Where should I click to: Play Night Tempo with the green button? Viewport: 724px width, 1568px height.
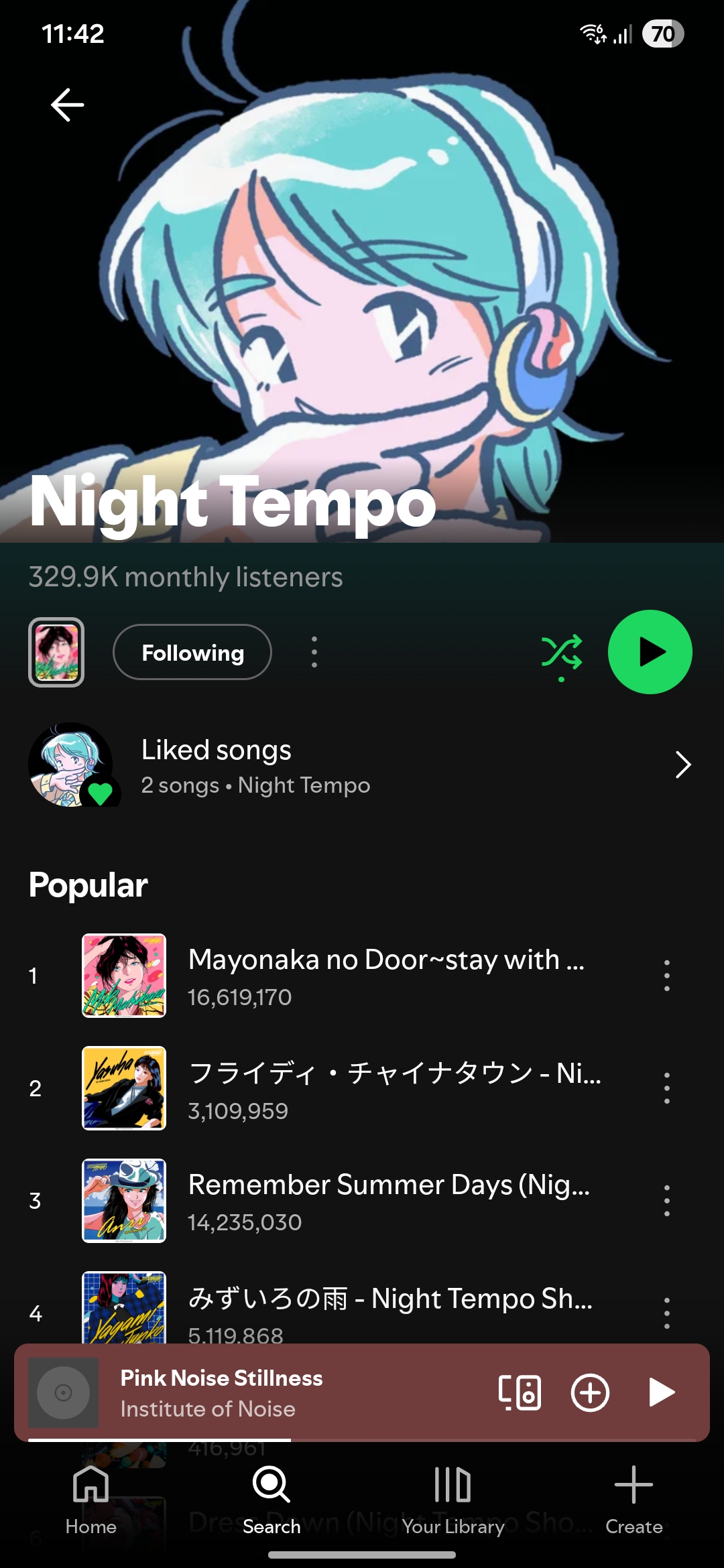(x=650, y=652)
